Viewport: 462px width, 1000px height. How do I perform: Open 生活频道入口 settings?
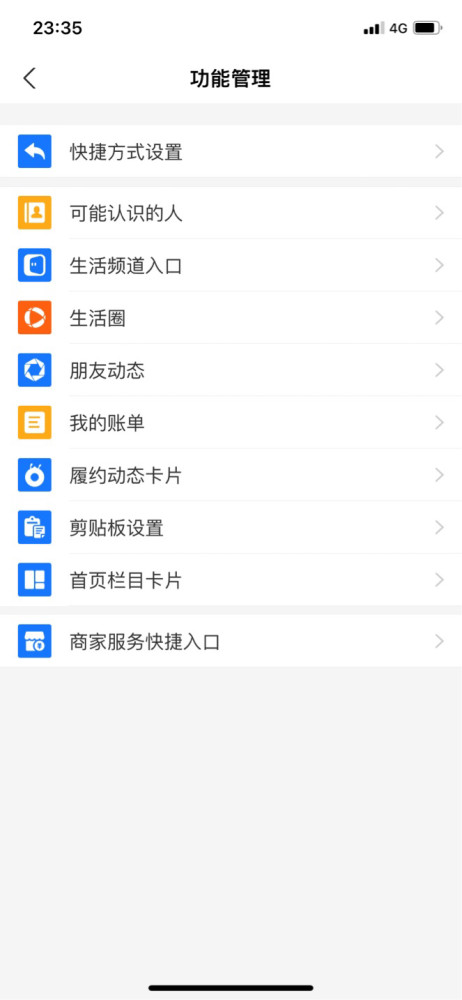(x=231, y=265)
